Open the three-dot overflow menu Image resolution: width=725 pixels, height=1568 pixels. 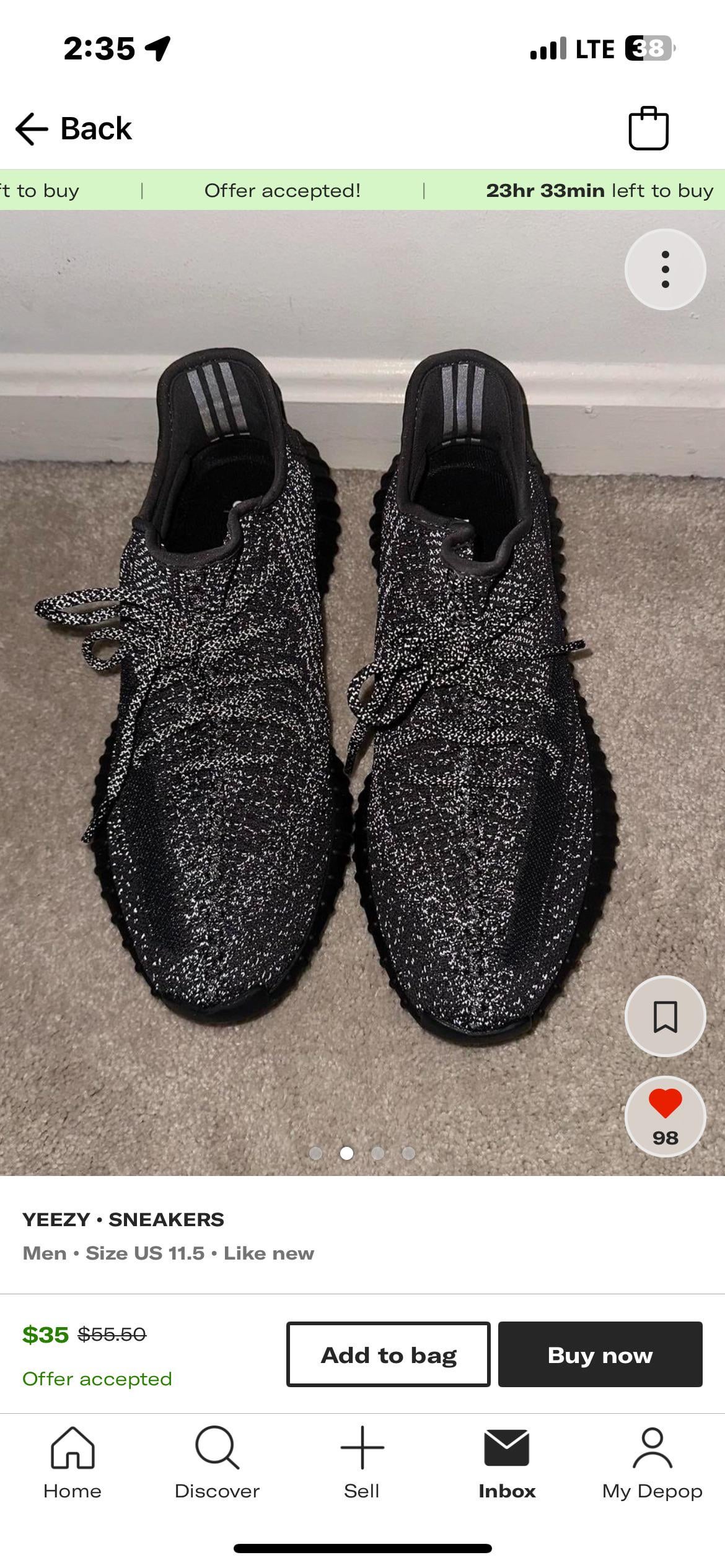665,269
